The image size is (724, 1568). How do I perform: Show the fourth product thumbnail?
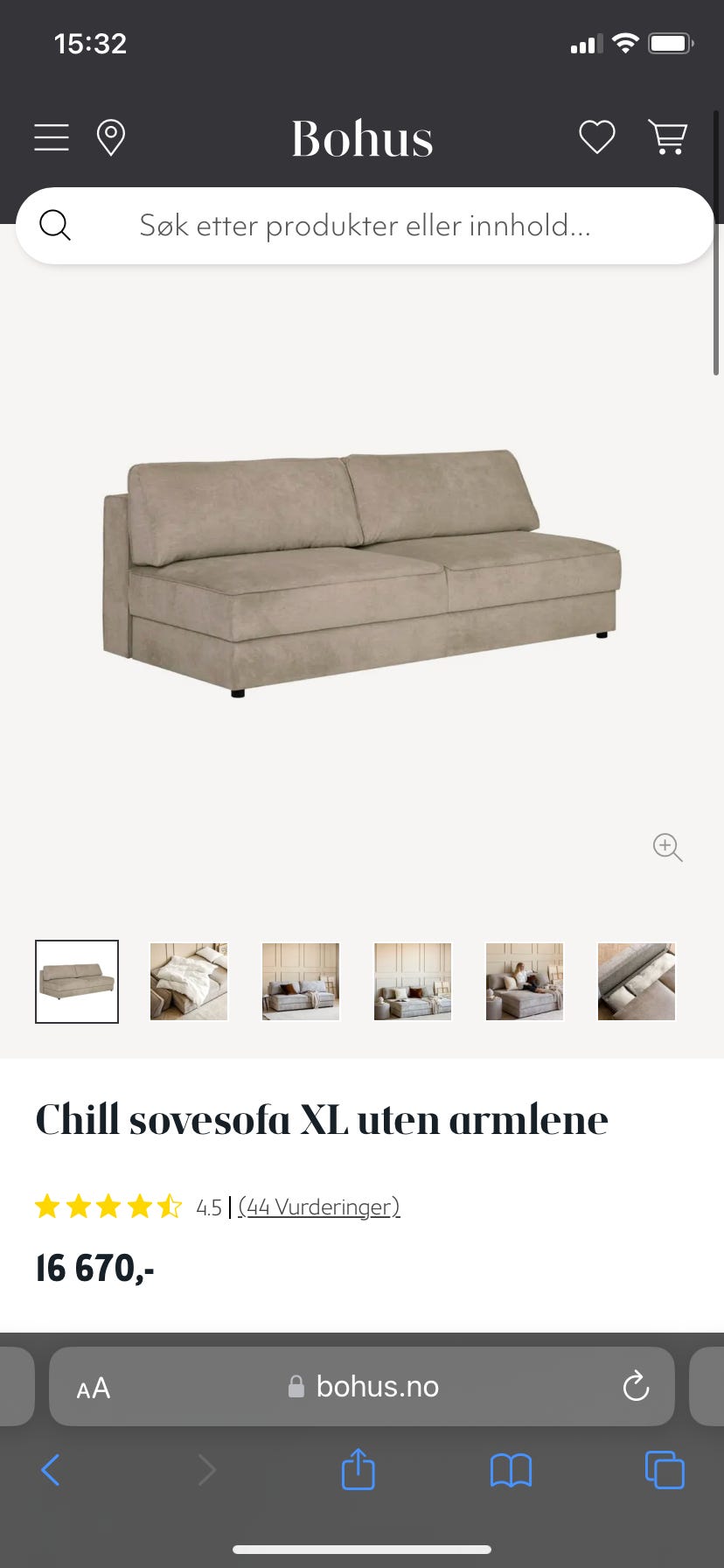[413, 981]
